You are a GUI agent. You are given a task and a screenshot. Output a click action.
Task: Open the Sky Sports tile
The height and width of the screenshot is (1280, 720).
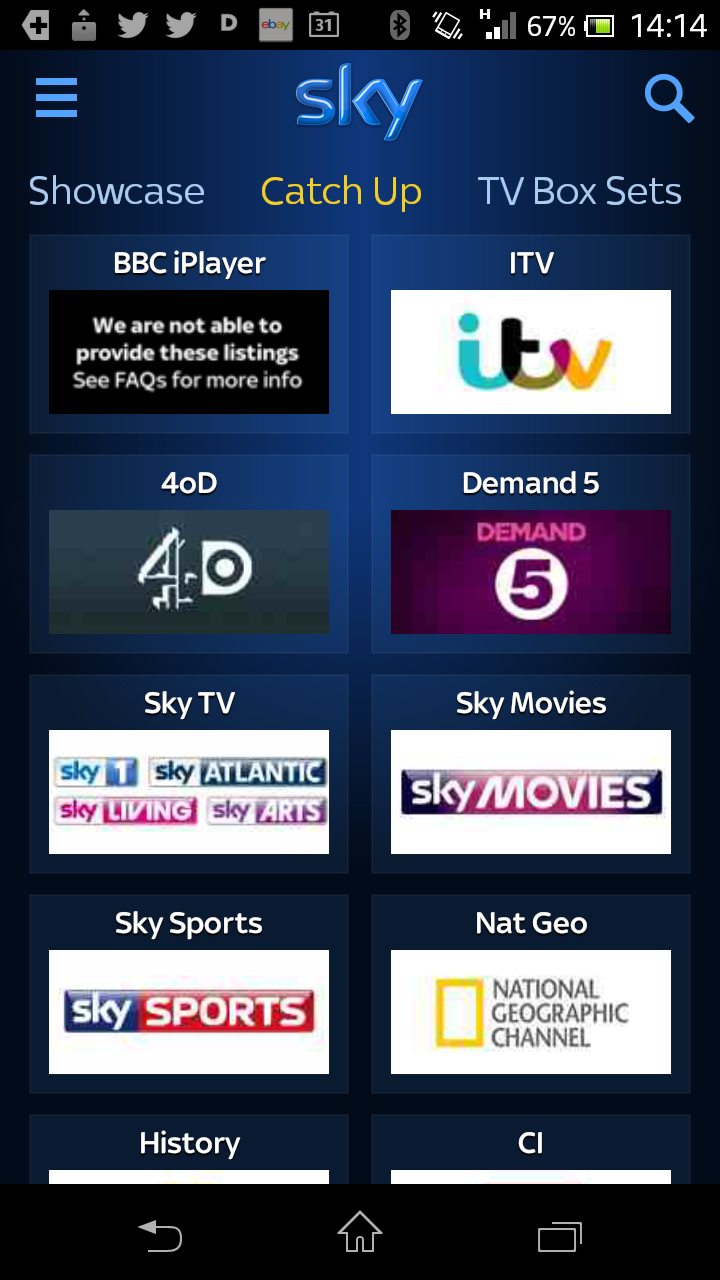pos(189,994)
